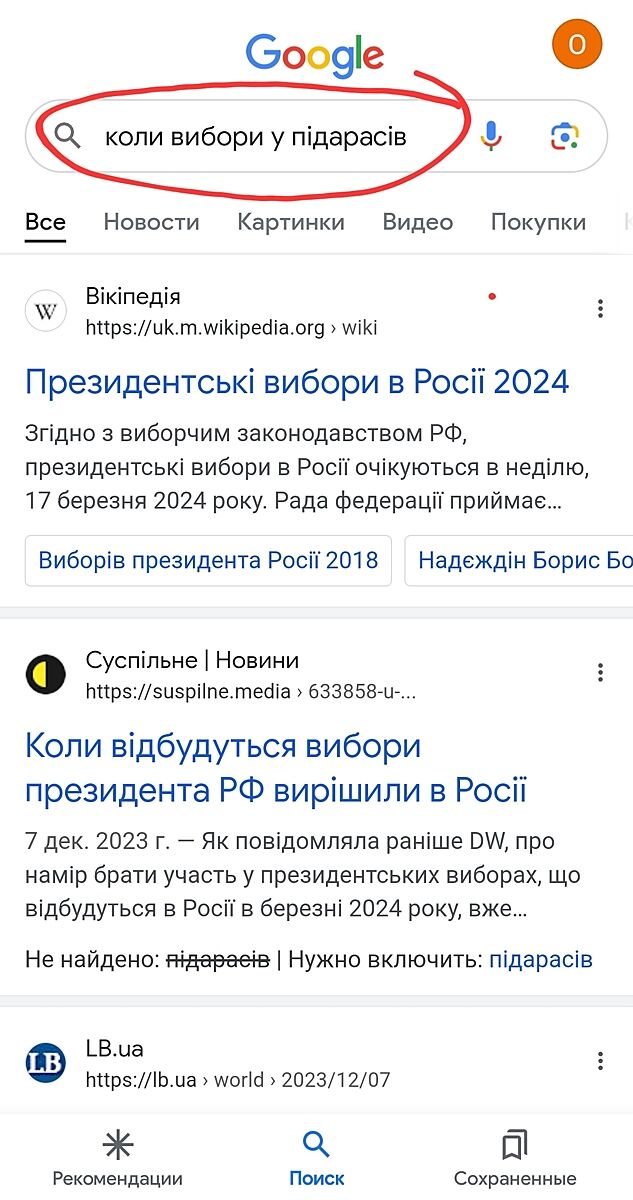
Task: Switch to the Видео tab
Action: [417, 222]
